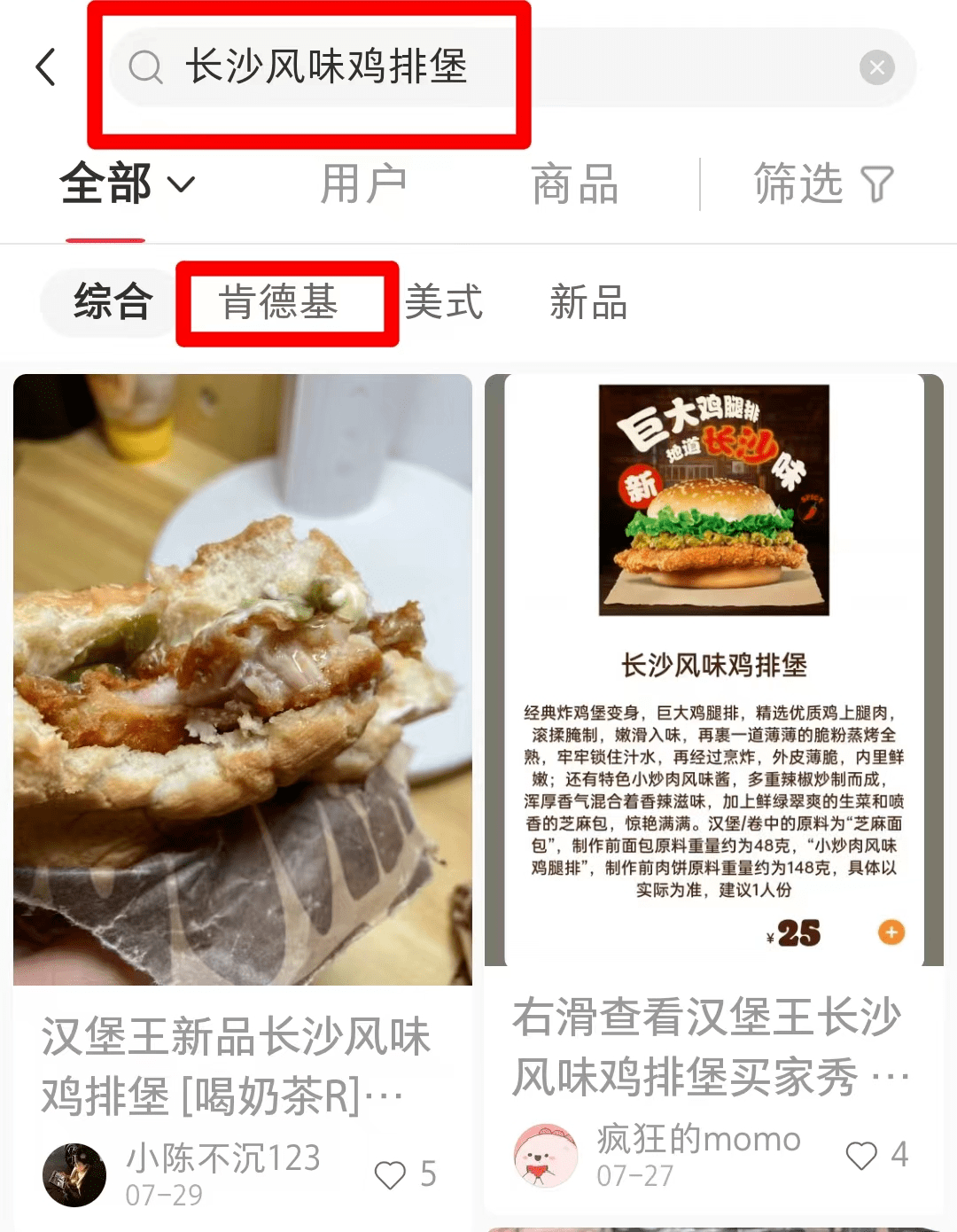Image resolution: width=957 pixels, height=1232 pixels.
Task: Switch to the 用户 tab
Action: tap(363, 184)
